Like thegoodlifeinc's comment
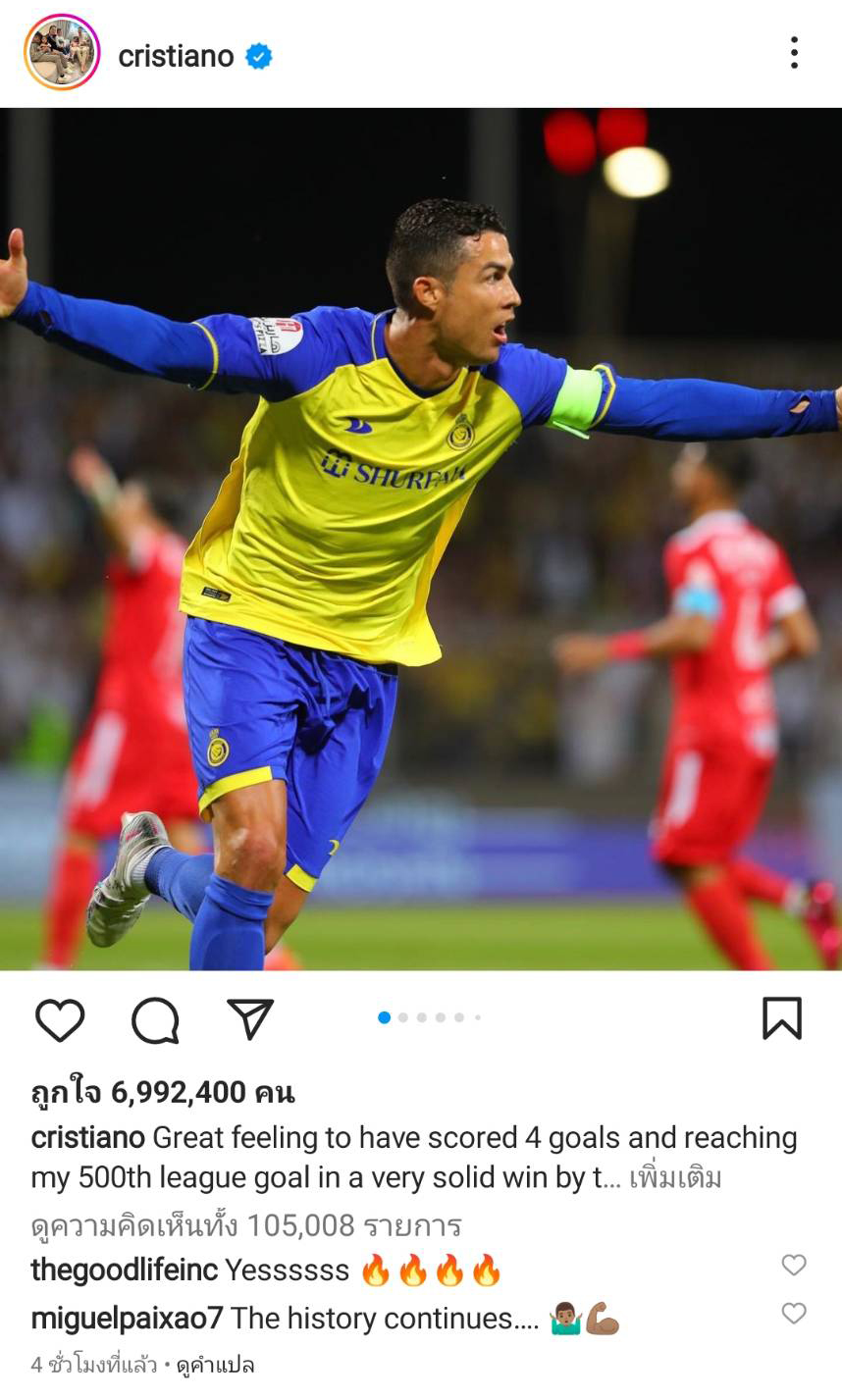The height and width of the screenshot is (1400, 842). tap(793, 1266)
